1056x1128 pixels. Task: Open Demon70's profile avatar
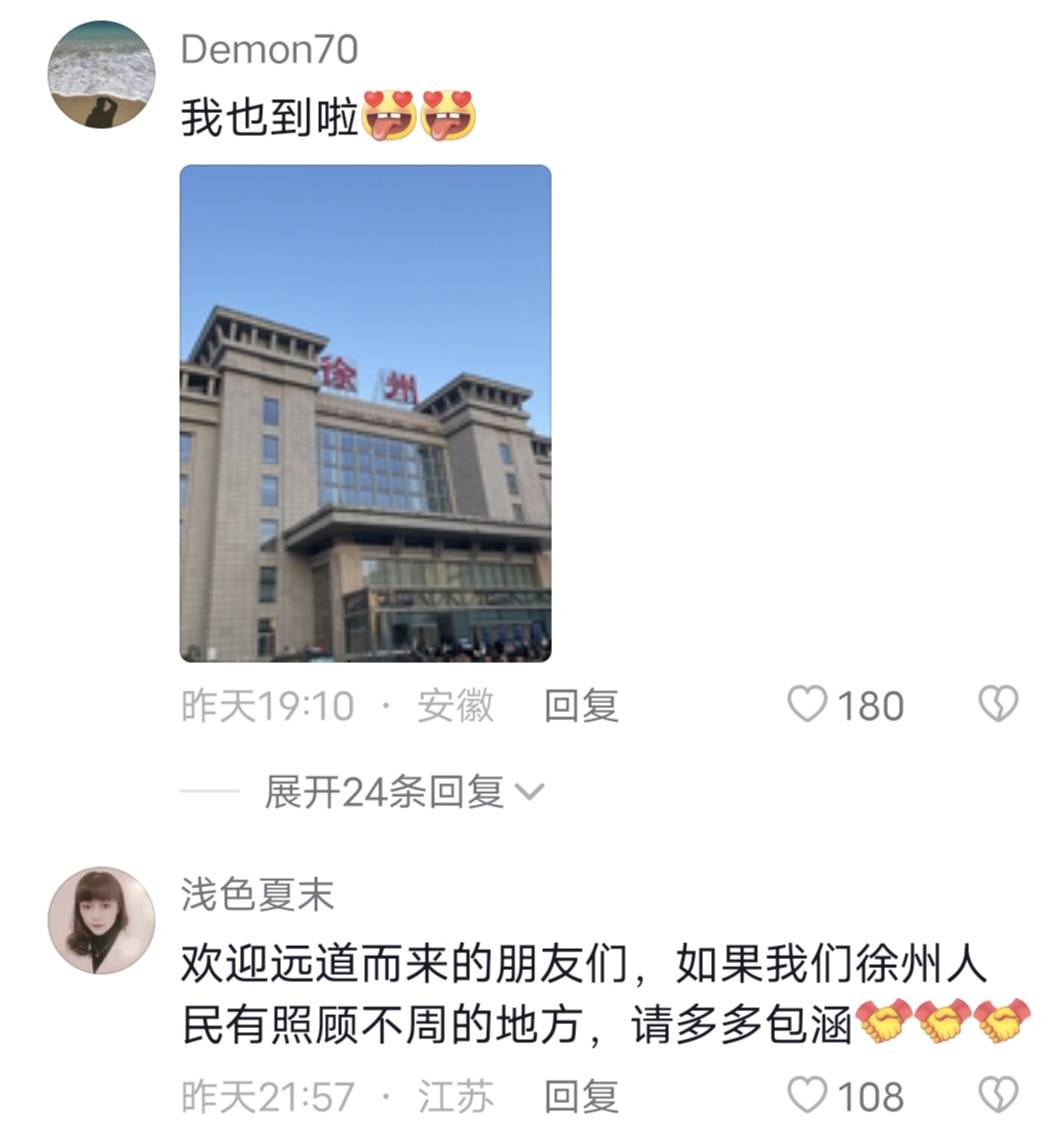(101, 75)
